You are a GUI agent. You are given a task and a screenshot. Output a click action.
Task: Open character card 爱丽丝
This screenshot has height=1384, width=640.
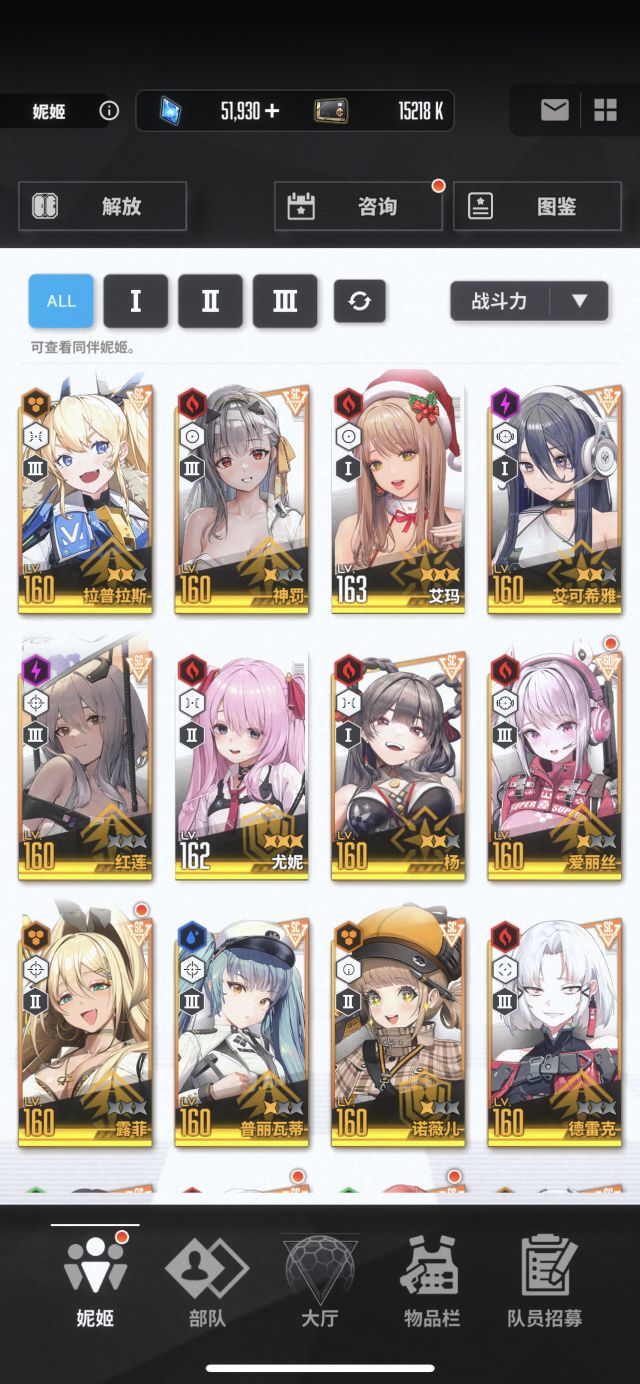click(554, 765)
